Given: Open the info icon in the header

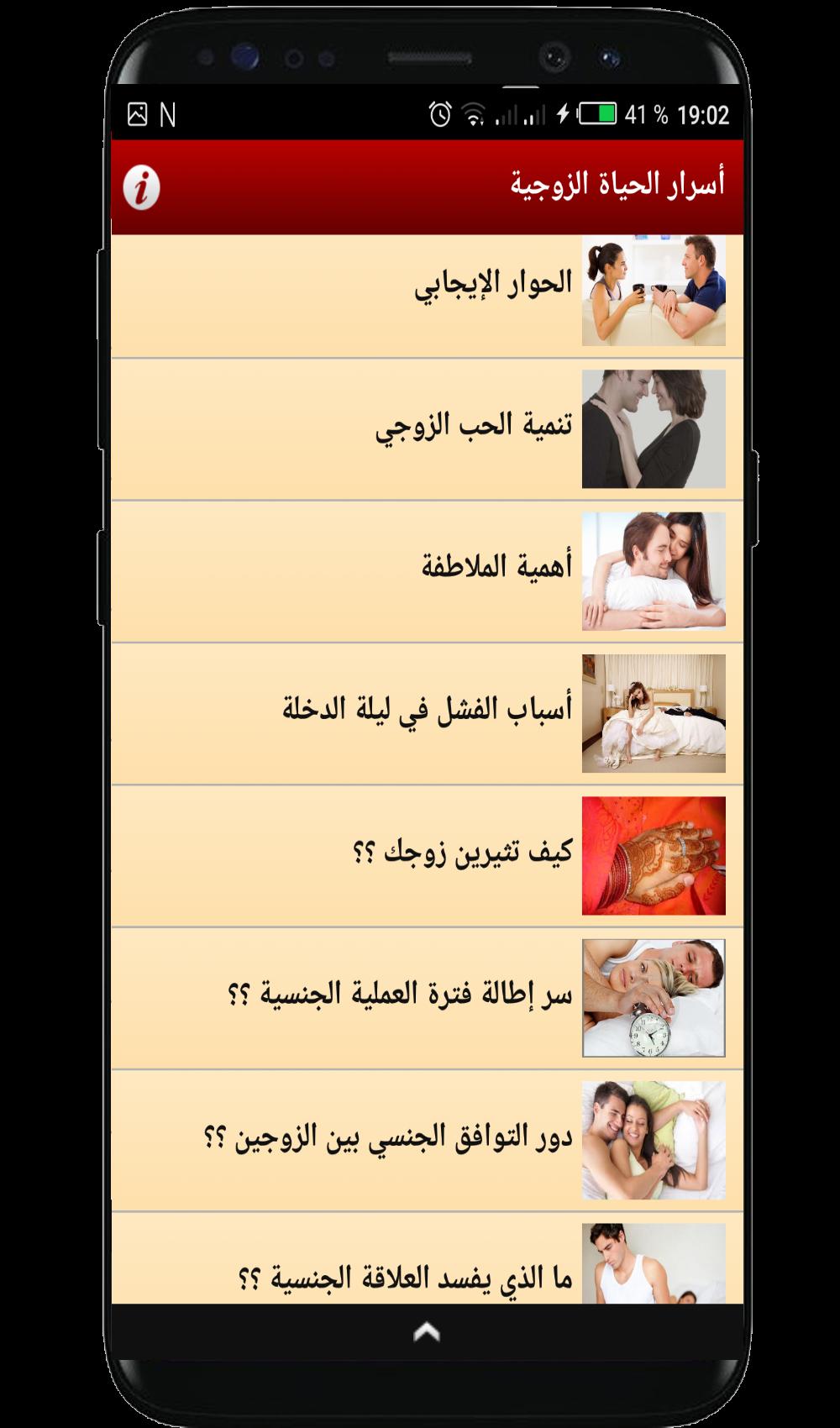Looking at the screenshot, I should click(141, 188).
